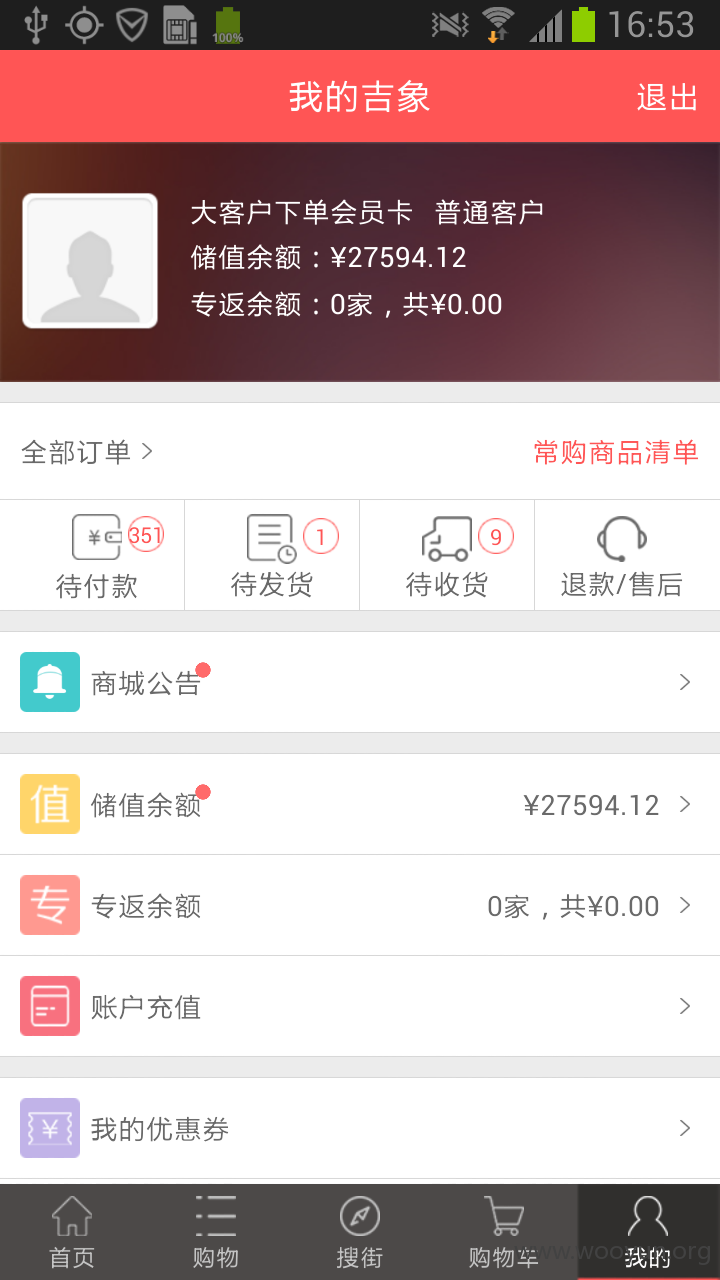The image size is (720, 1280).
Task: Switch to the 购物 shopping tab
Action: 216,1232
